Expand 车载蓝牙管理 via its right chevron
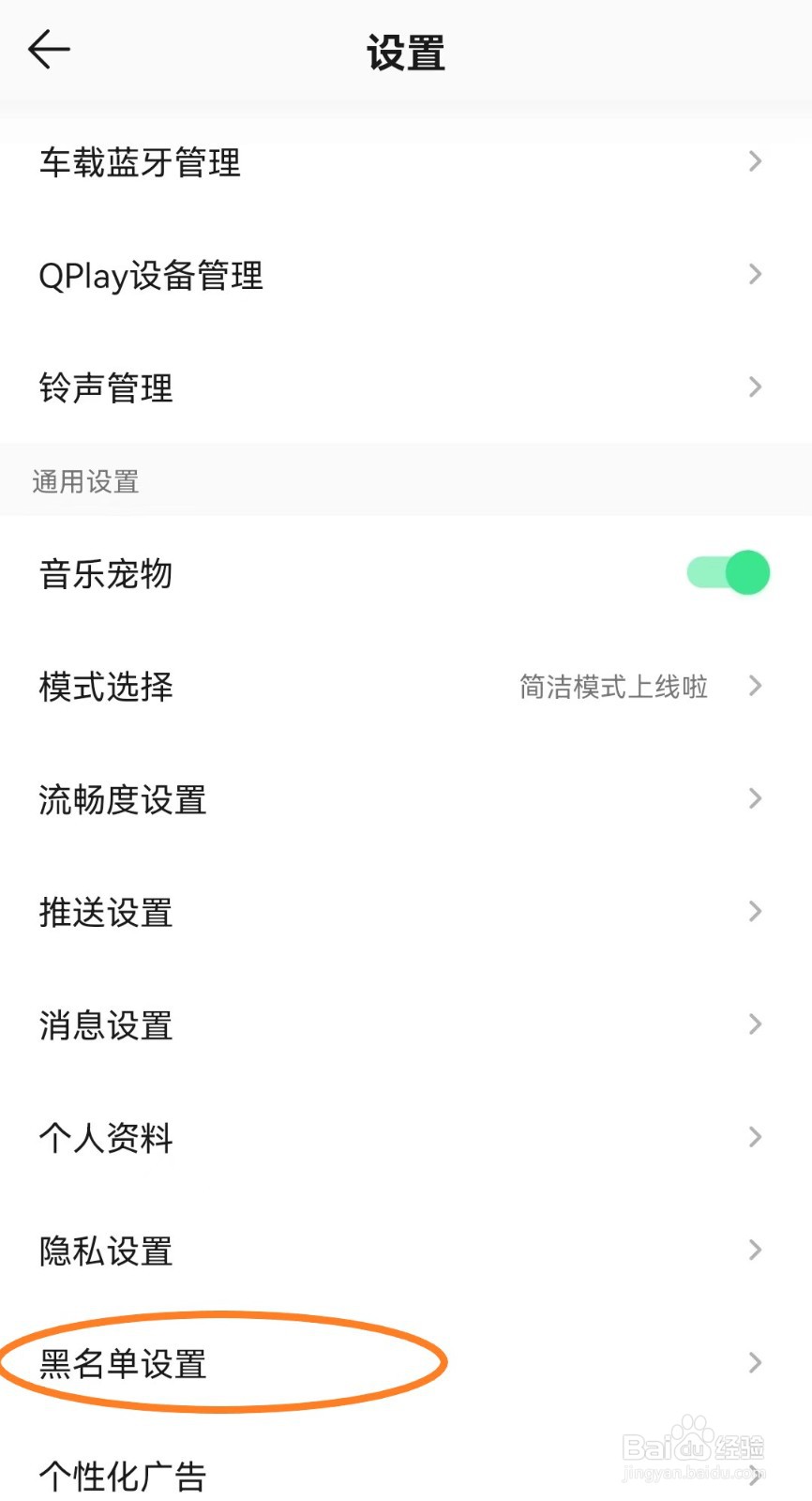Viewport: 812px width, 1501px height. tap(756, 162)
